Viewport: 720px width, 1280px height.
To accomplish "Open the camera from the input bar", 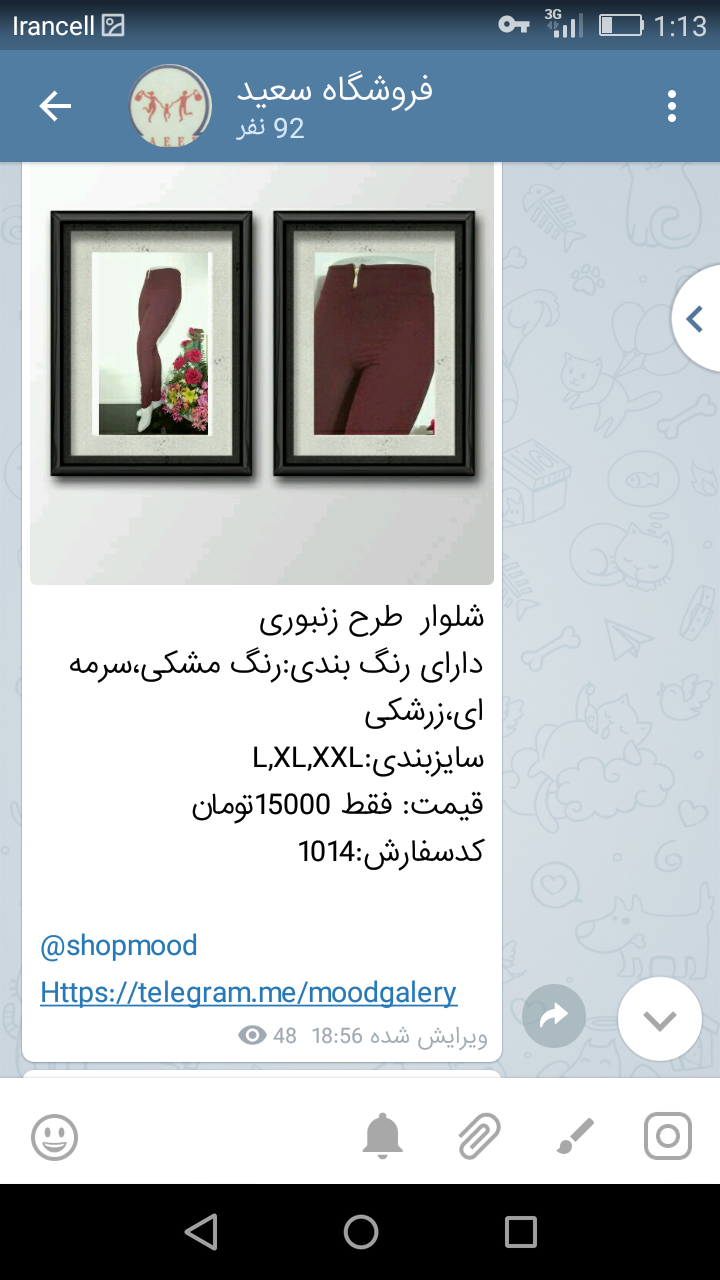I will click(x=668, y=1136).
